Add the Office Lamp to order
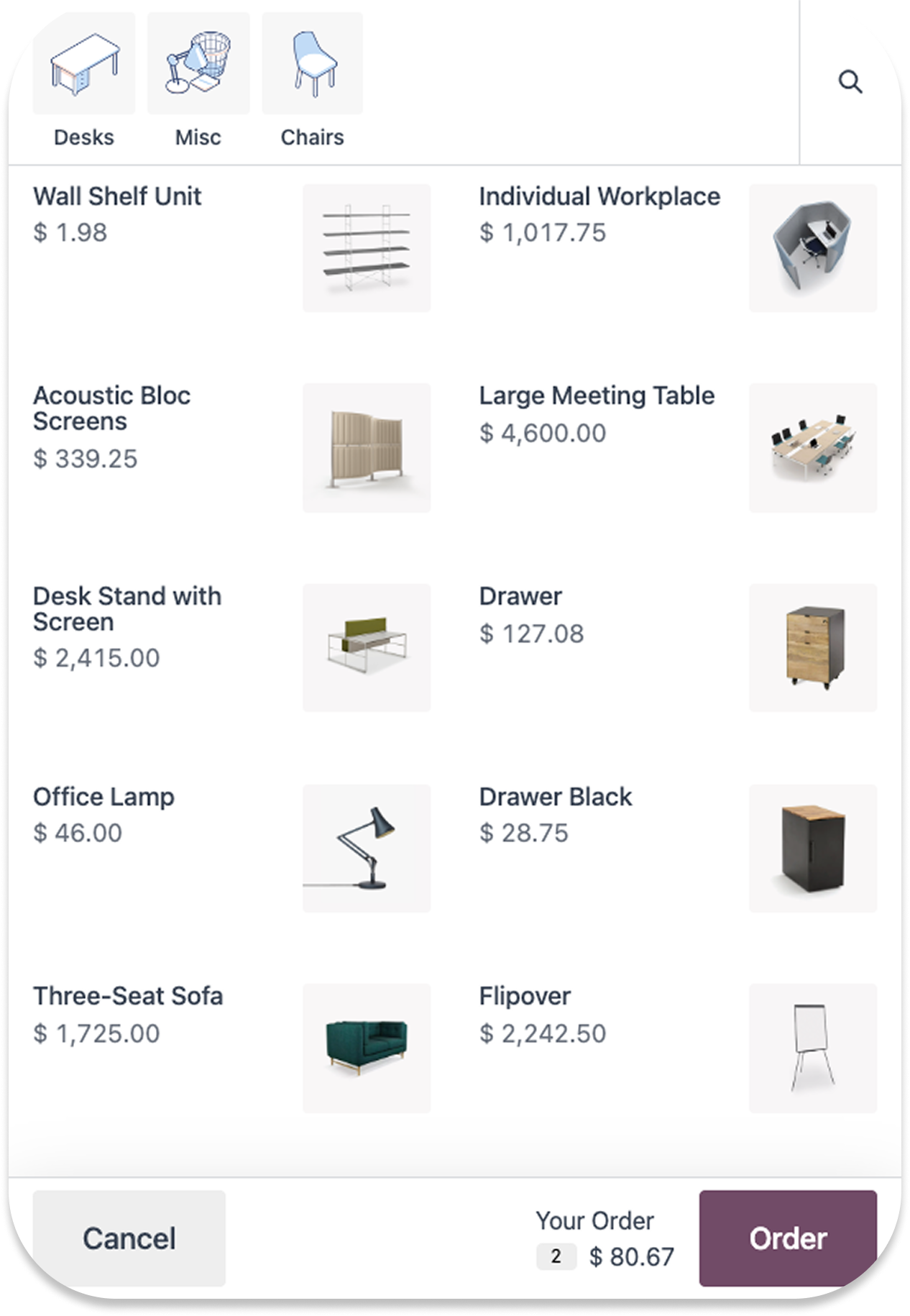 366,849
